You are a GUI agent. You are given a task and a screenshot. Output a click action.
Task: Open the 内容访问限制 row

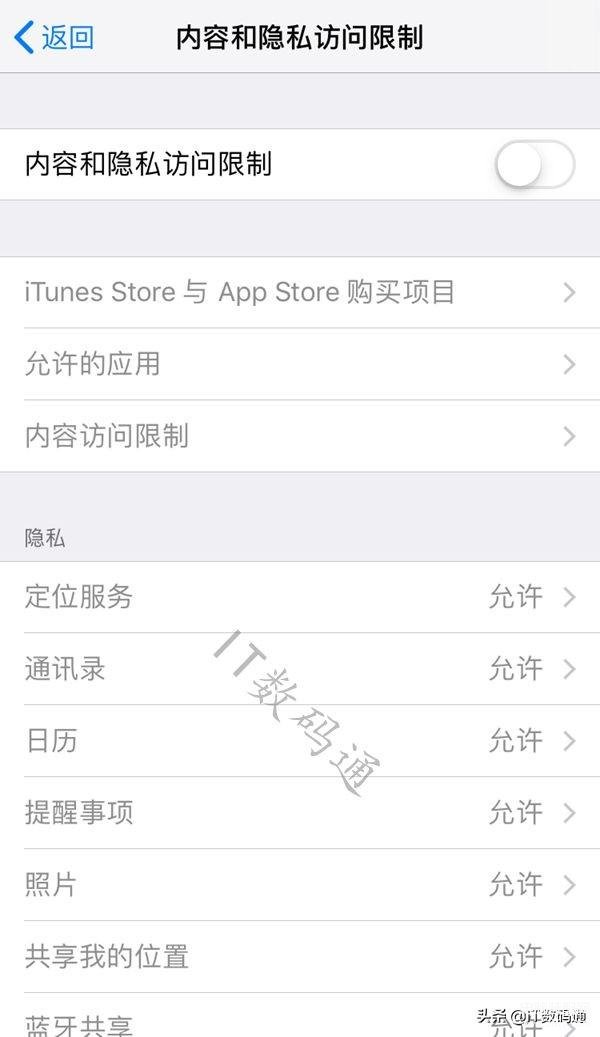point(300,436)
